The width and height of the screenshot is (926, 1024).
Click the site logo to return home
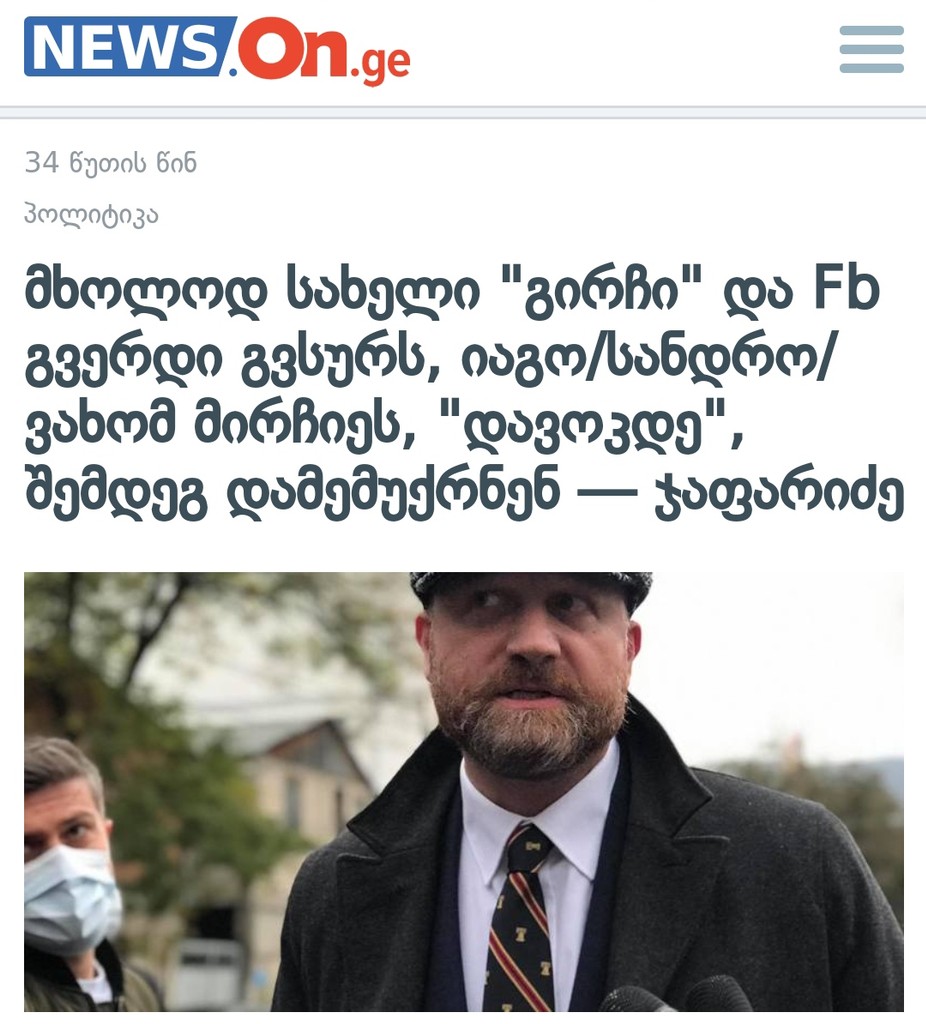[215, 48]
